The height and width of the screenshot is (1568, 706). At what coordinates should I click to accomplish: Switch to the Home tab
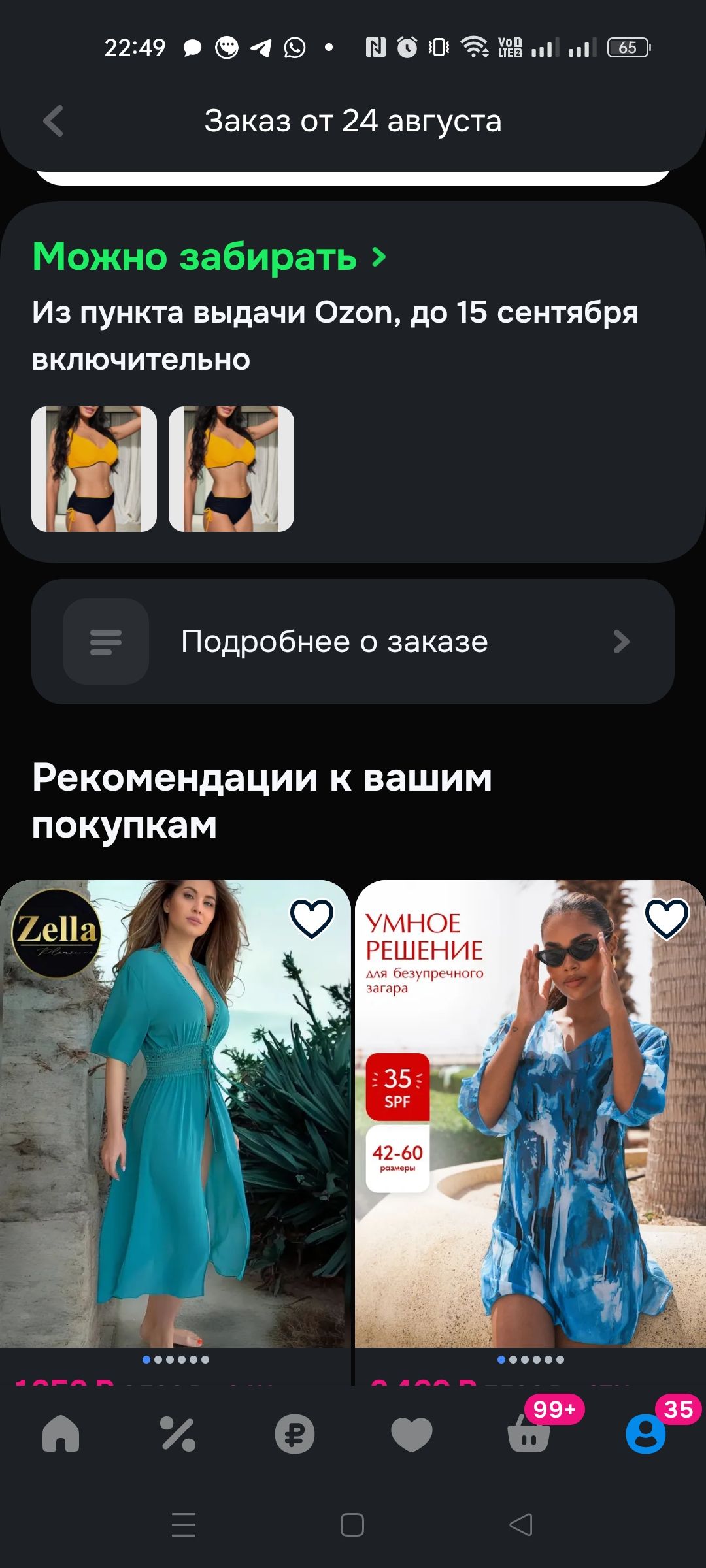(61, 1434)
